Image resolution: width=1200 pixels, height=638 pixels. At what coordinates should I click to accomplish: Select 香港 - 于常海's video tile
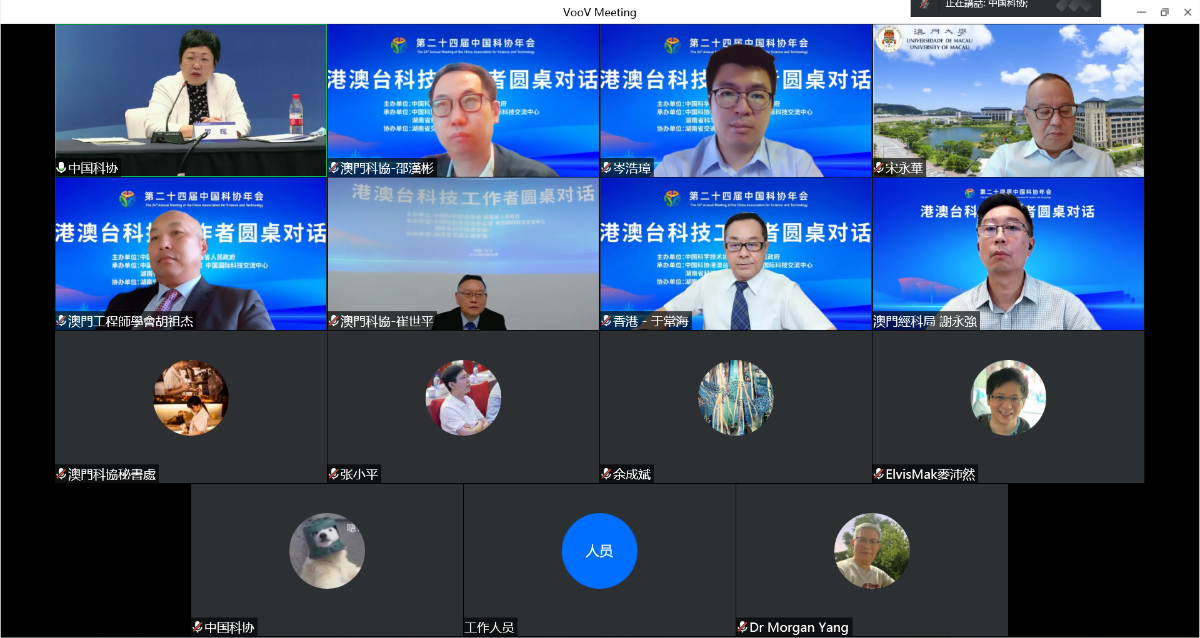[736, 254]
